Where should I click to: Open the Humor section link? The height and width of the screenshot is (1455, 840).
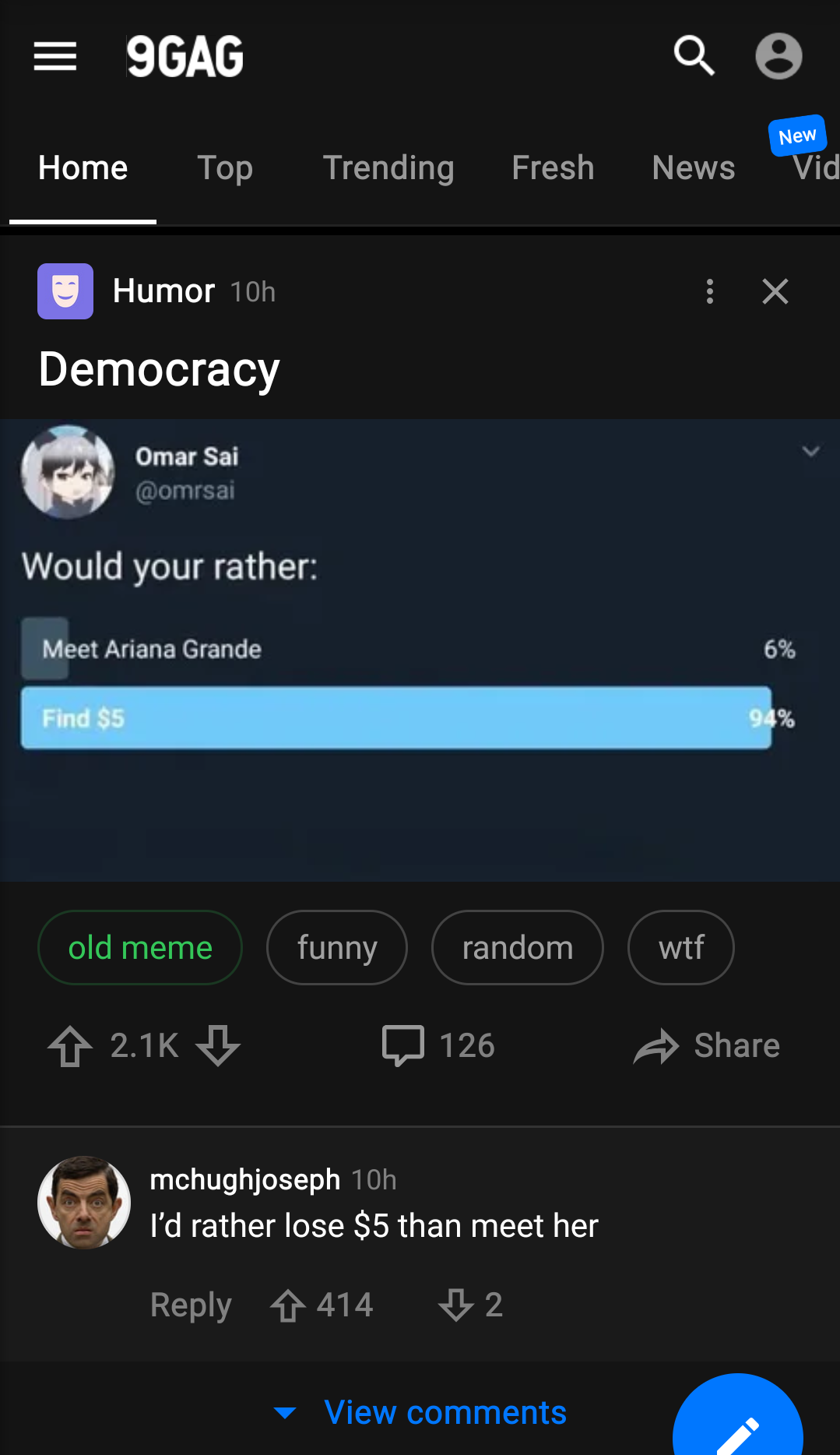point(163,291)
